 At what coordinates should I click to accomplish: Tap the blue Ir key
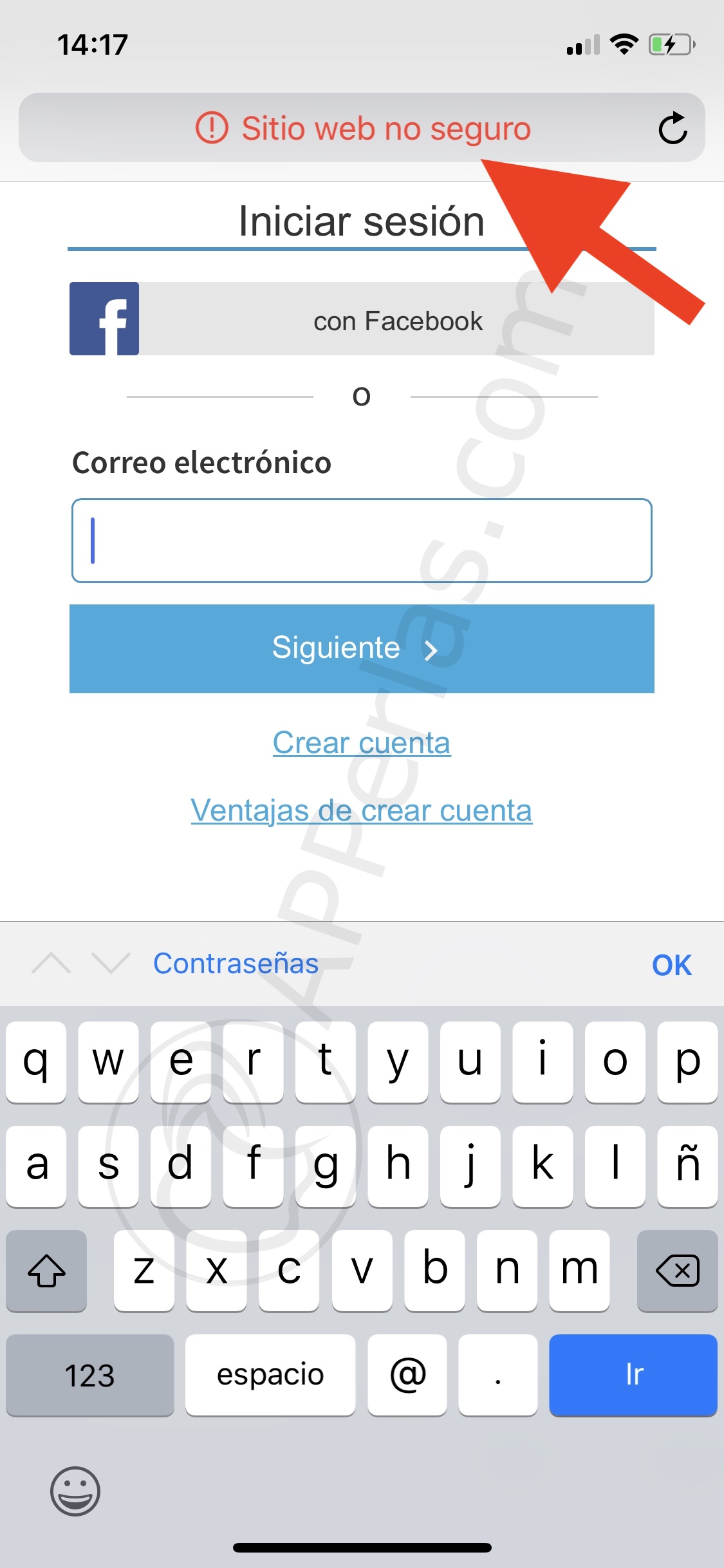point(633,1375)
